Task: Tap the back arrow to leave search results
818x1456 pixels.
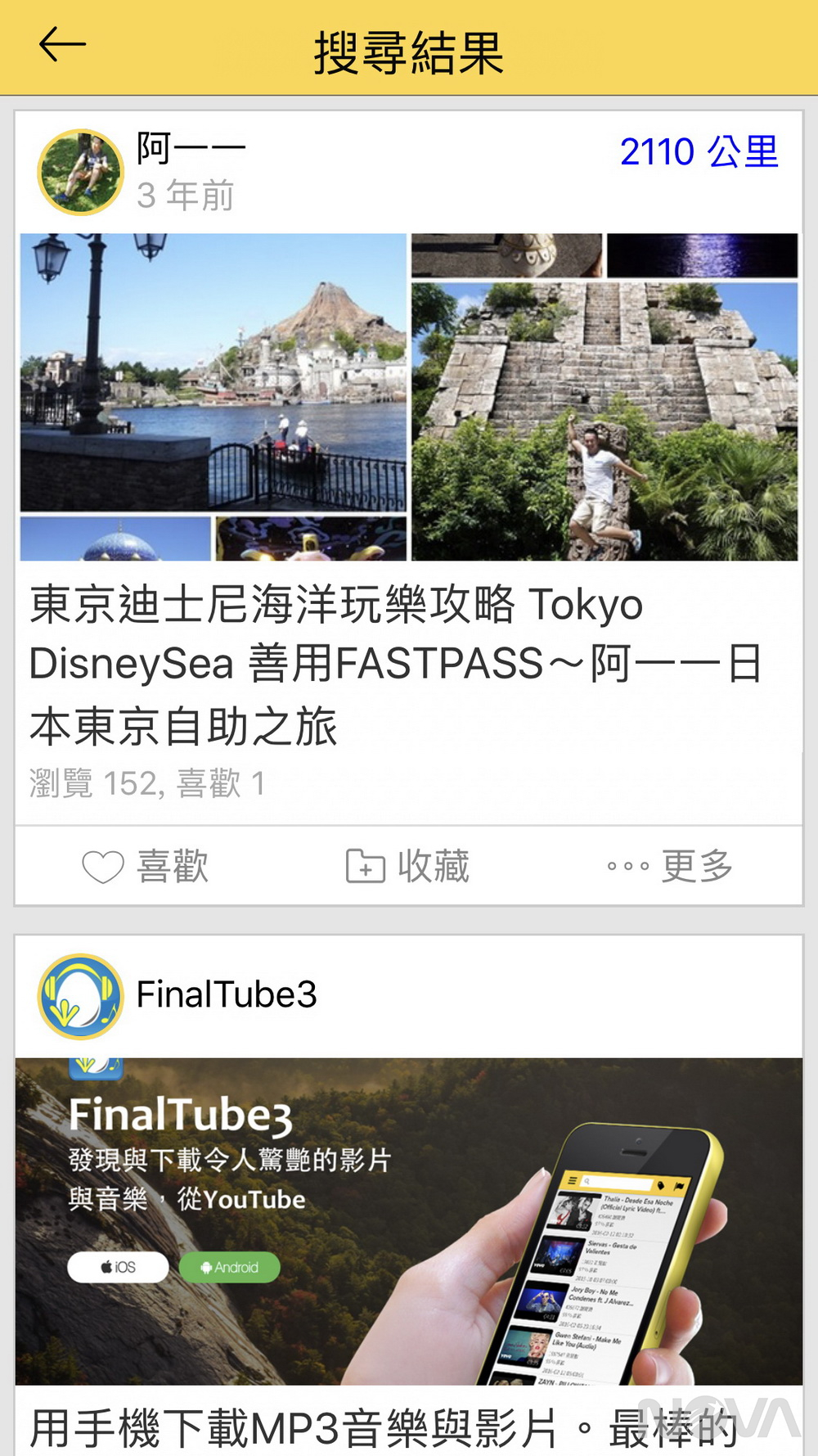Action: pyautogui.click(x=62, y=43)
